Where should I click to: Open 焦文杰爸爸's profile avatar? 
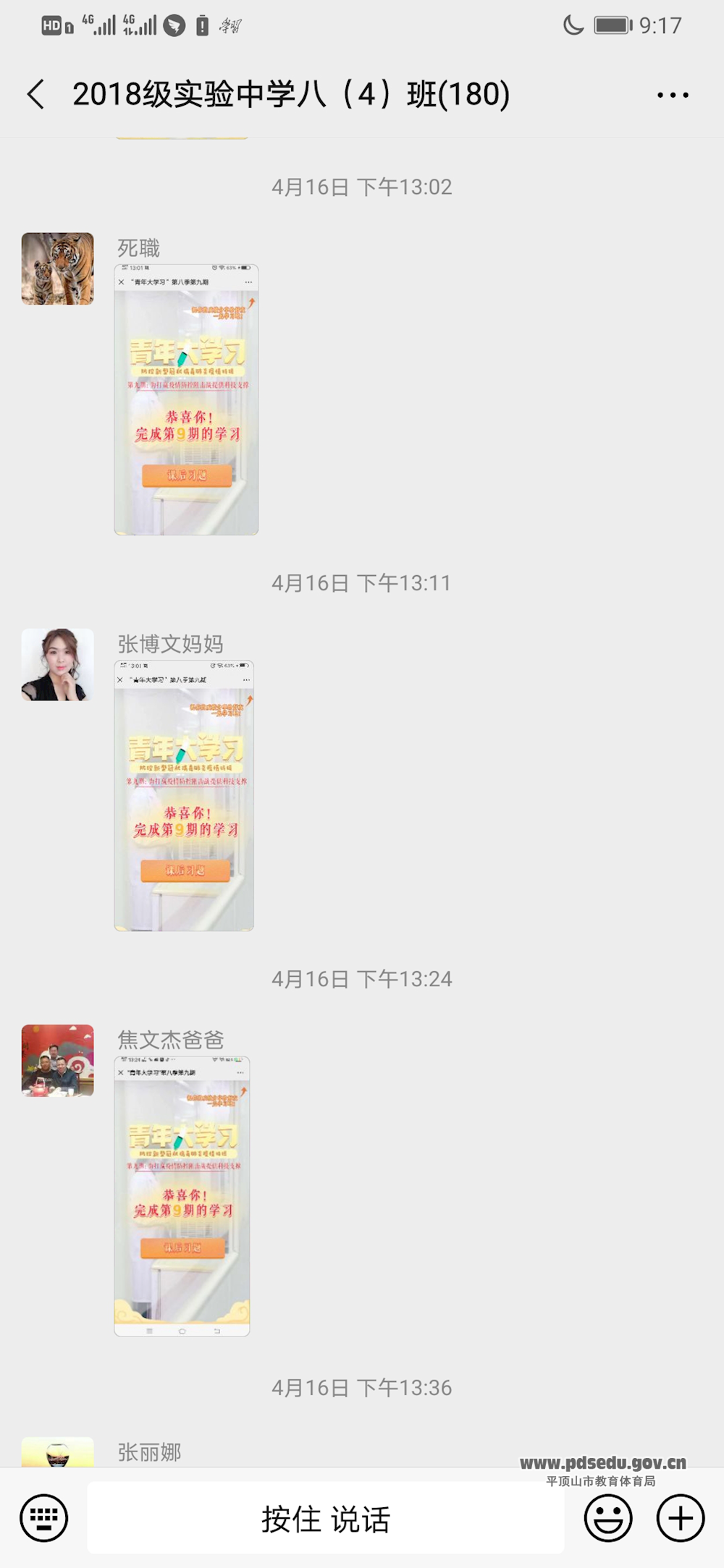pyautogui.click(x=58, y=1060)
